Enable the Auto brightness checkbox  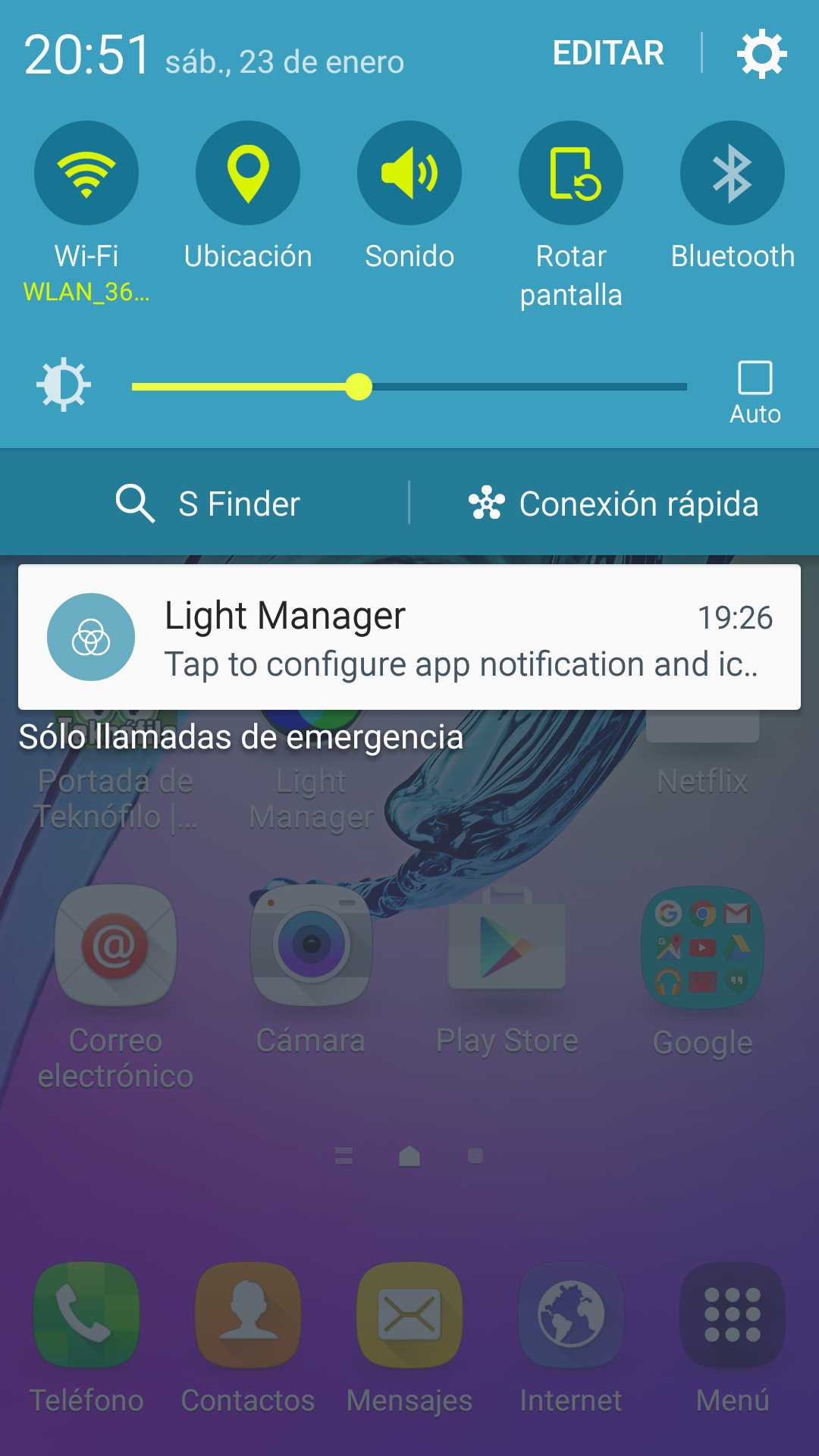point(755,378)
